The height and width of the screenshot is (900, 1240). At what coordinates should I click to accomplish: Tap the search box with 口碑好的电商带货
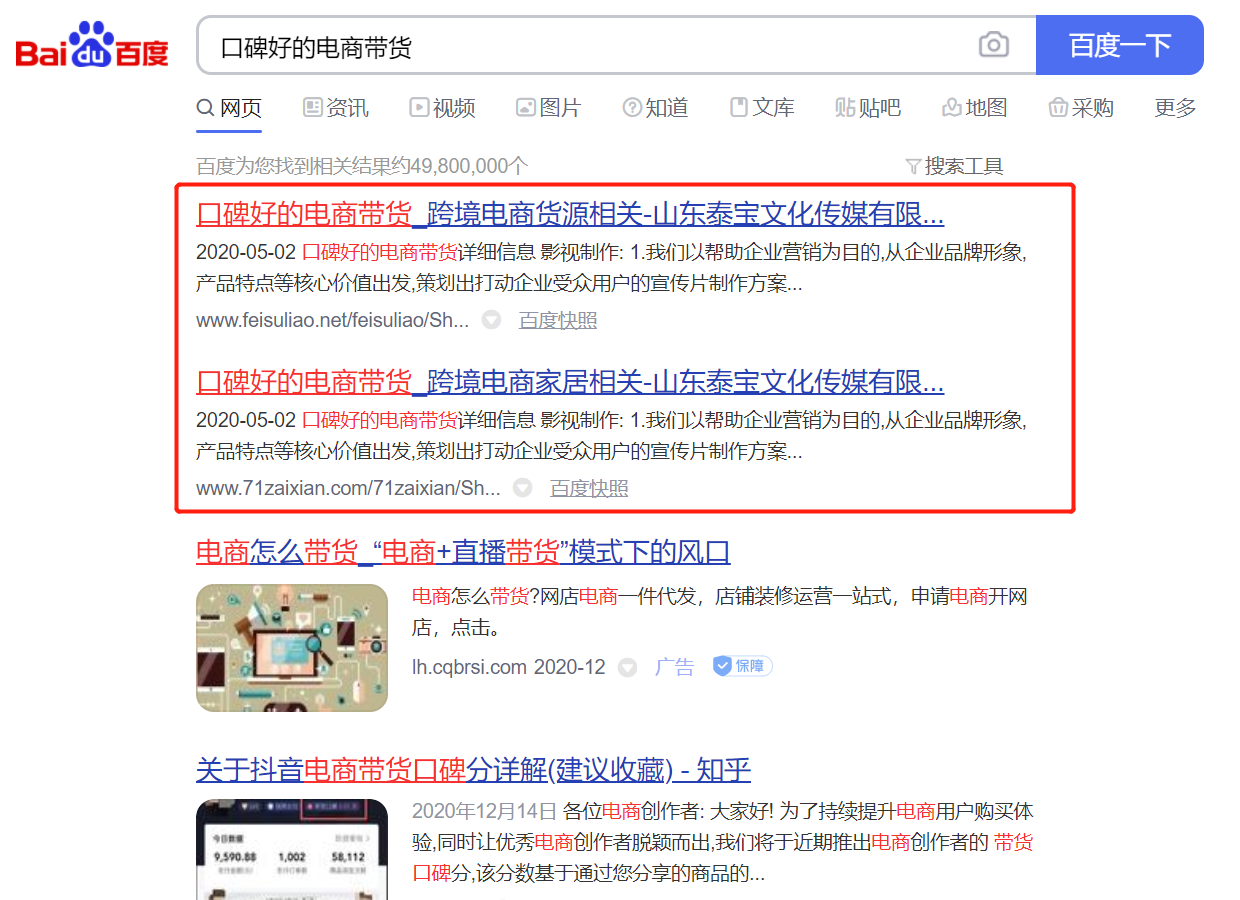(x=580, y=46)
